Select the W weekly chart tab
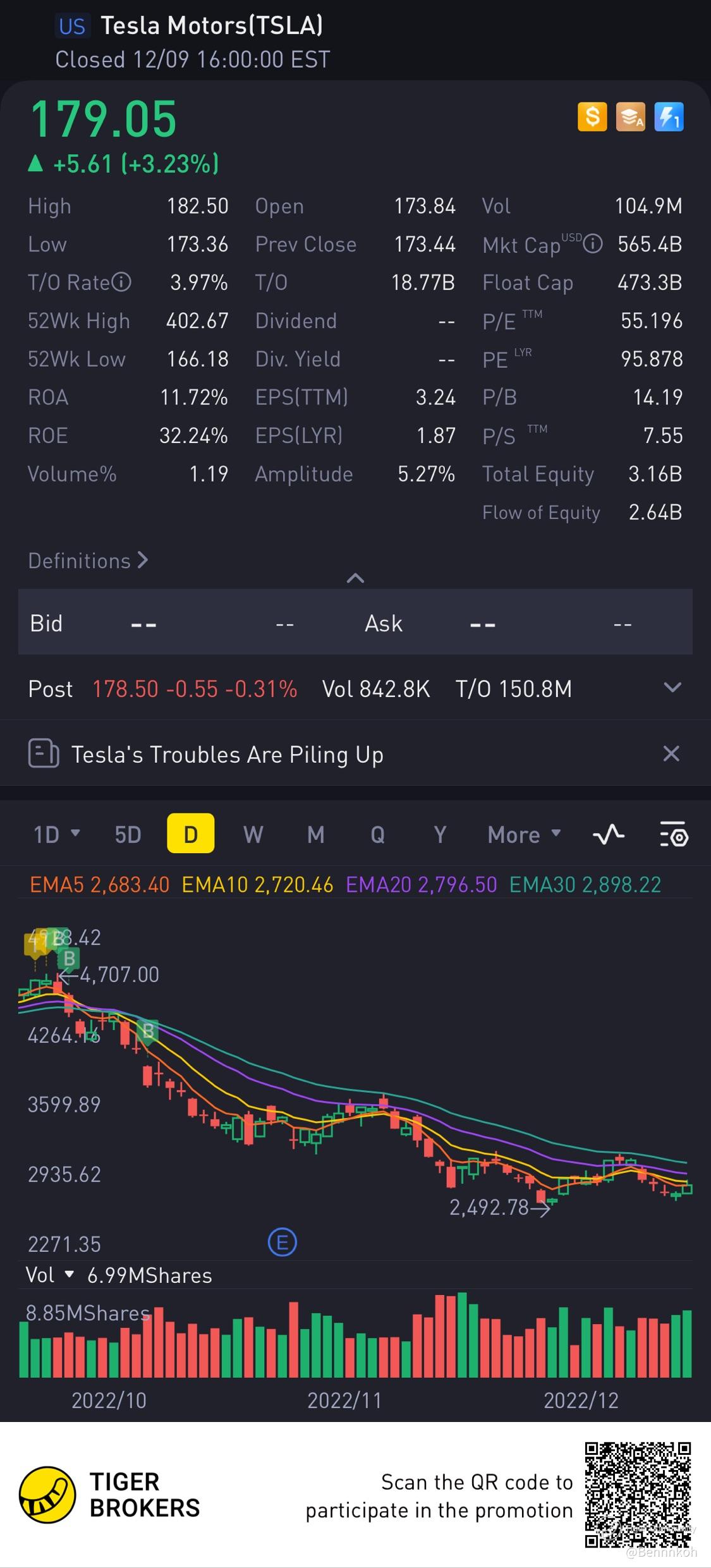Screen dimensions: 711x1568 [x=253, y=834]
